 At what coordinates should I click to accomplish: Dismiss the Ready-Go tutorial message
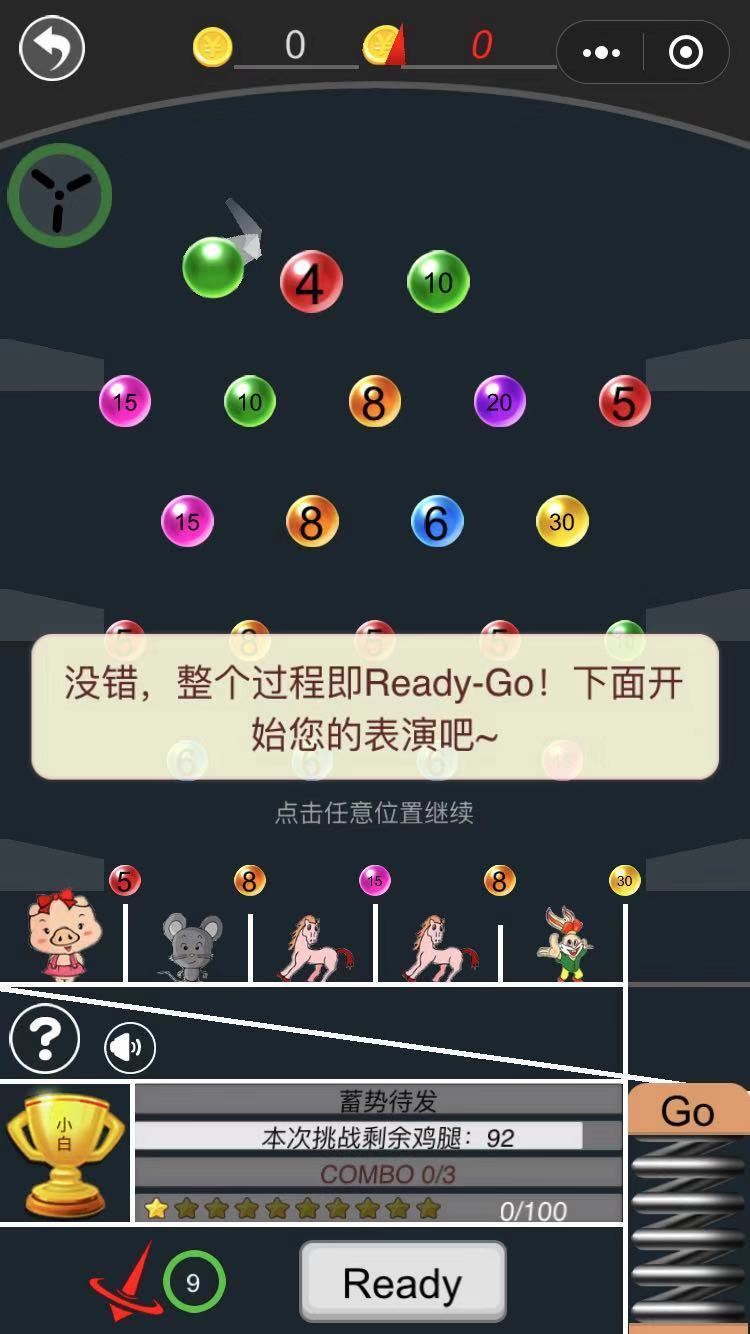(374, 706)
